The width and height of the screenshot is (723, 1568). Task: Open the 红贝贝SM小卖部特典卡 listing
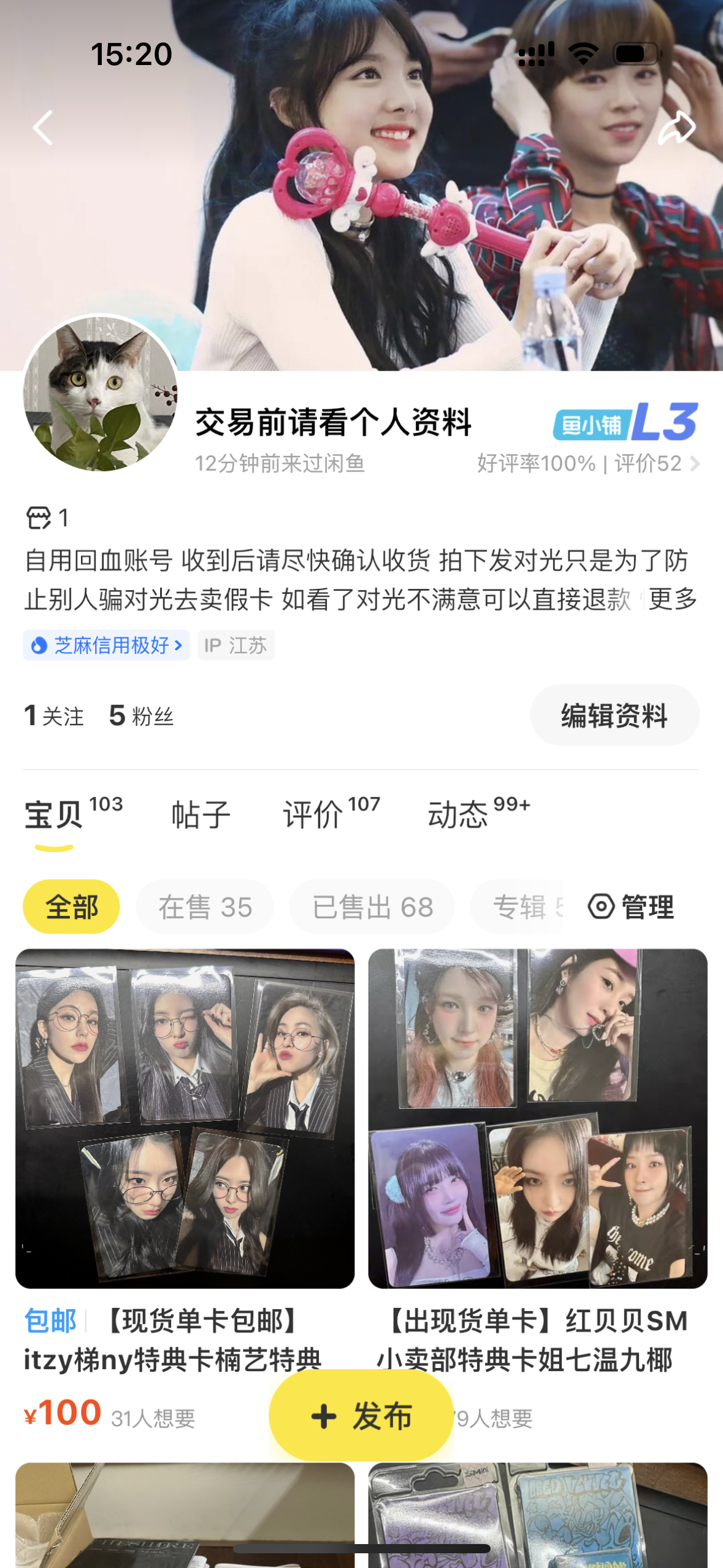point(537,1118)
